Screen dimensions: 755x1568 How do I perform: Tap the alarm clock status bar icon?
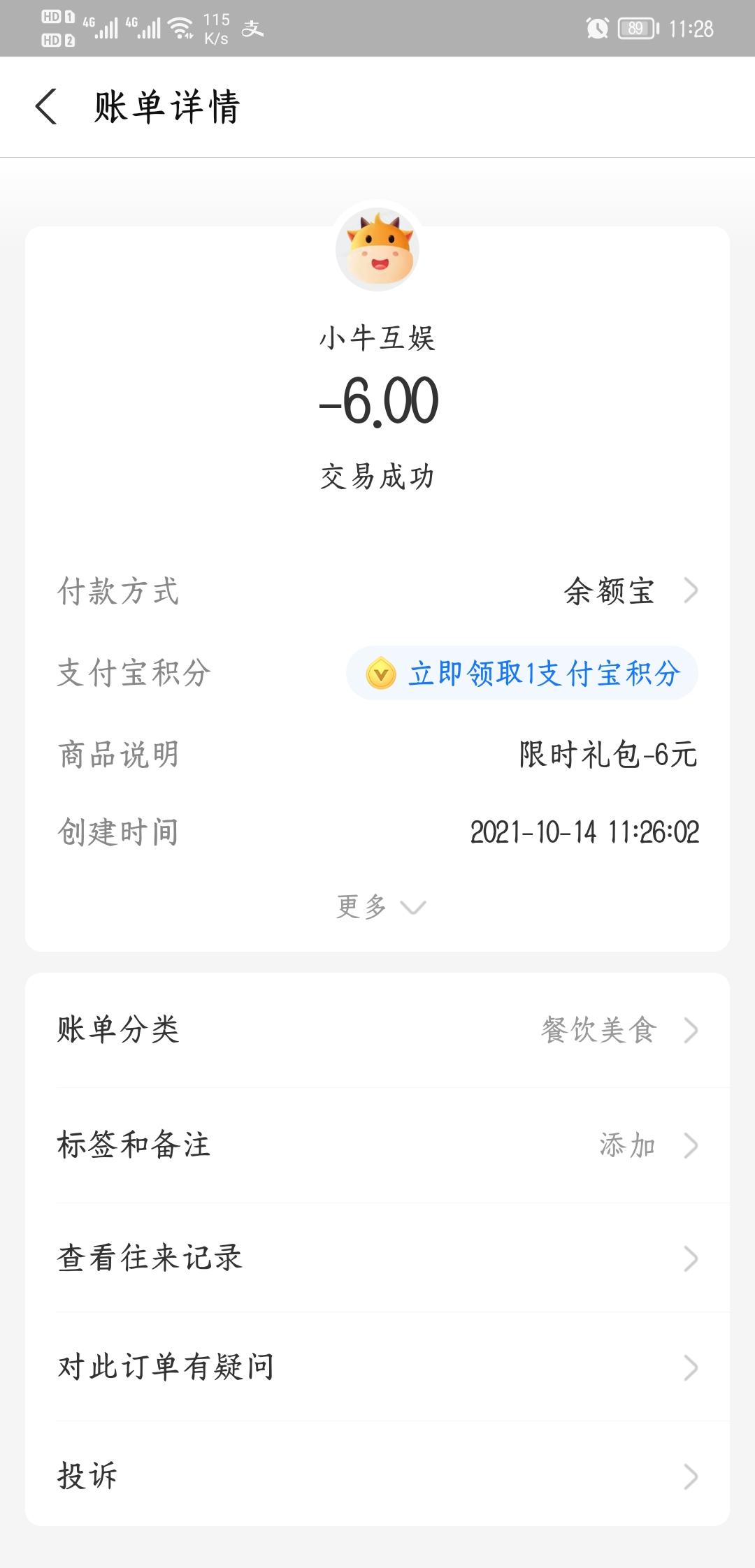click(596, 27)
